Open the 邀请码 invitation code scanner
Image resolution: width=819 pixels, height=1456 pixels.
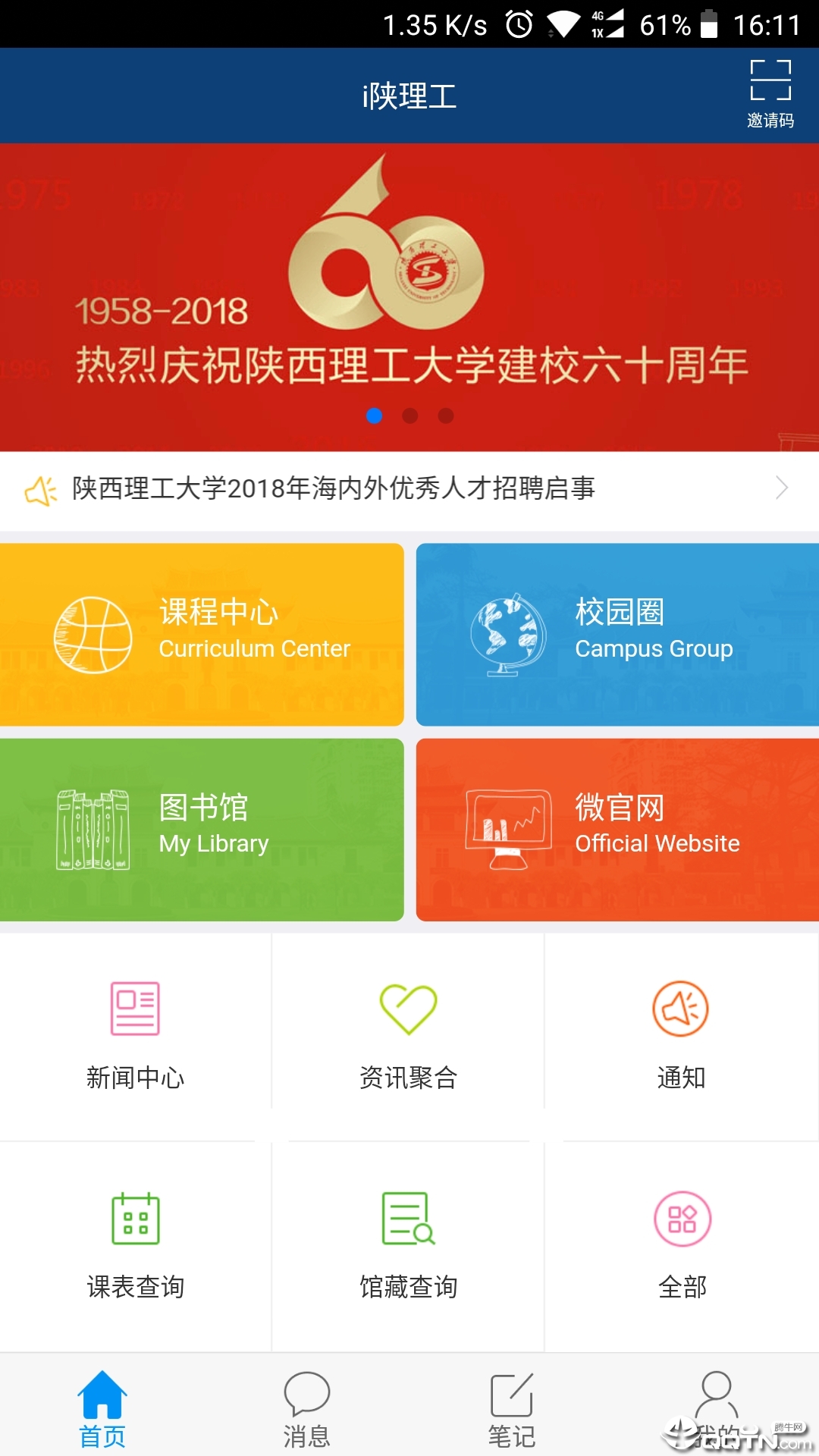pyautogui.click(x=770, y=93)
